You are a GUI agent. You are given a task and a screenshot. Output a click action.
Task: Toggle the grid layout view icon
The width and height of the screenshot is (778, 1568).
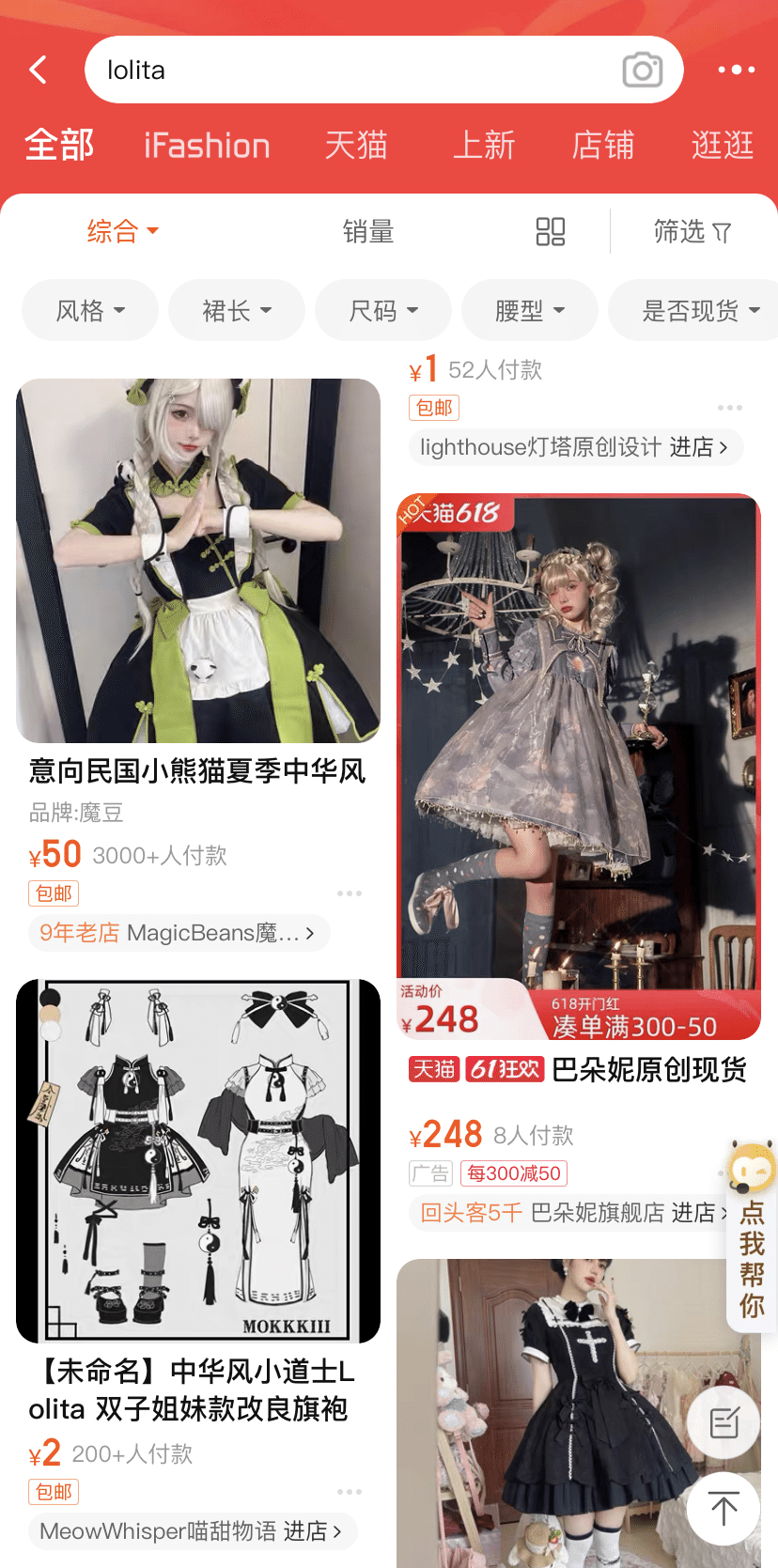pyautogui.click(x=550, y=231)
